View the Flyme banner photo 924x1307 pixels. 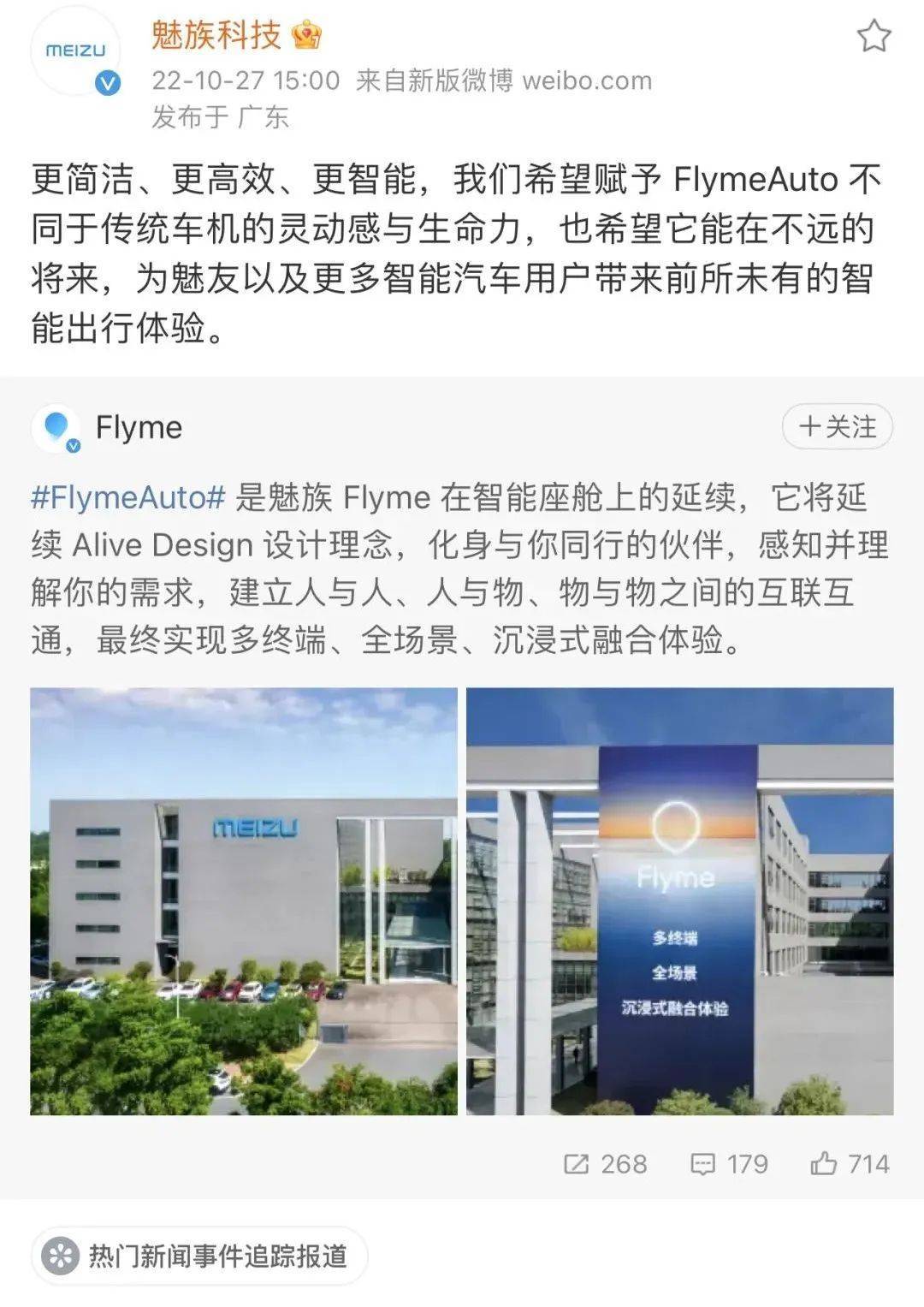[x=679, y=900]
